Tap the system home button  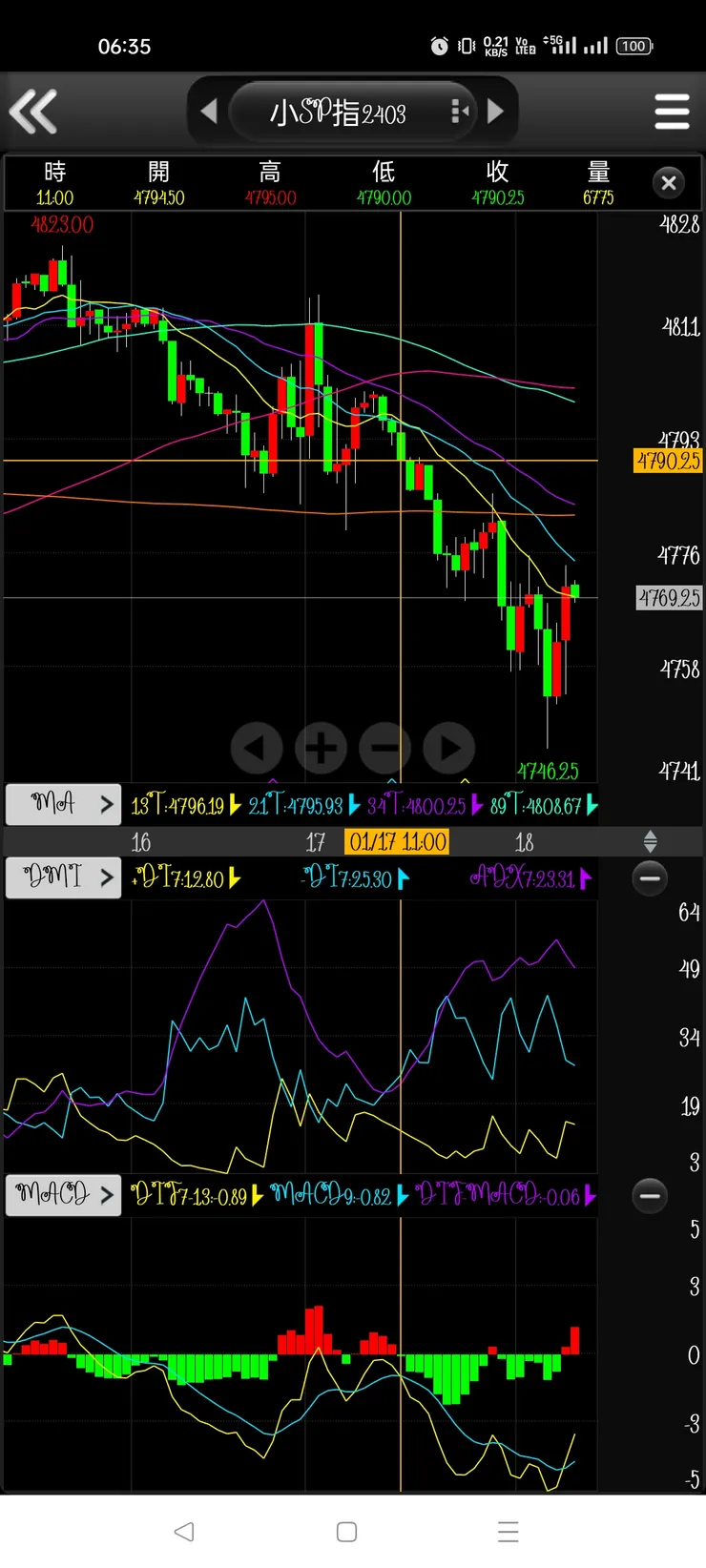(347, 1532)
